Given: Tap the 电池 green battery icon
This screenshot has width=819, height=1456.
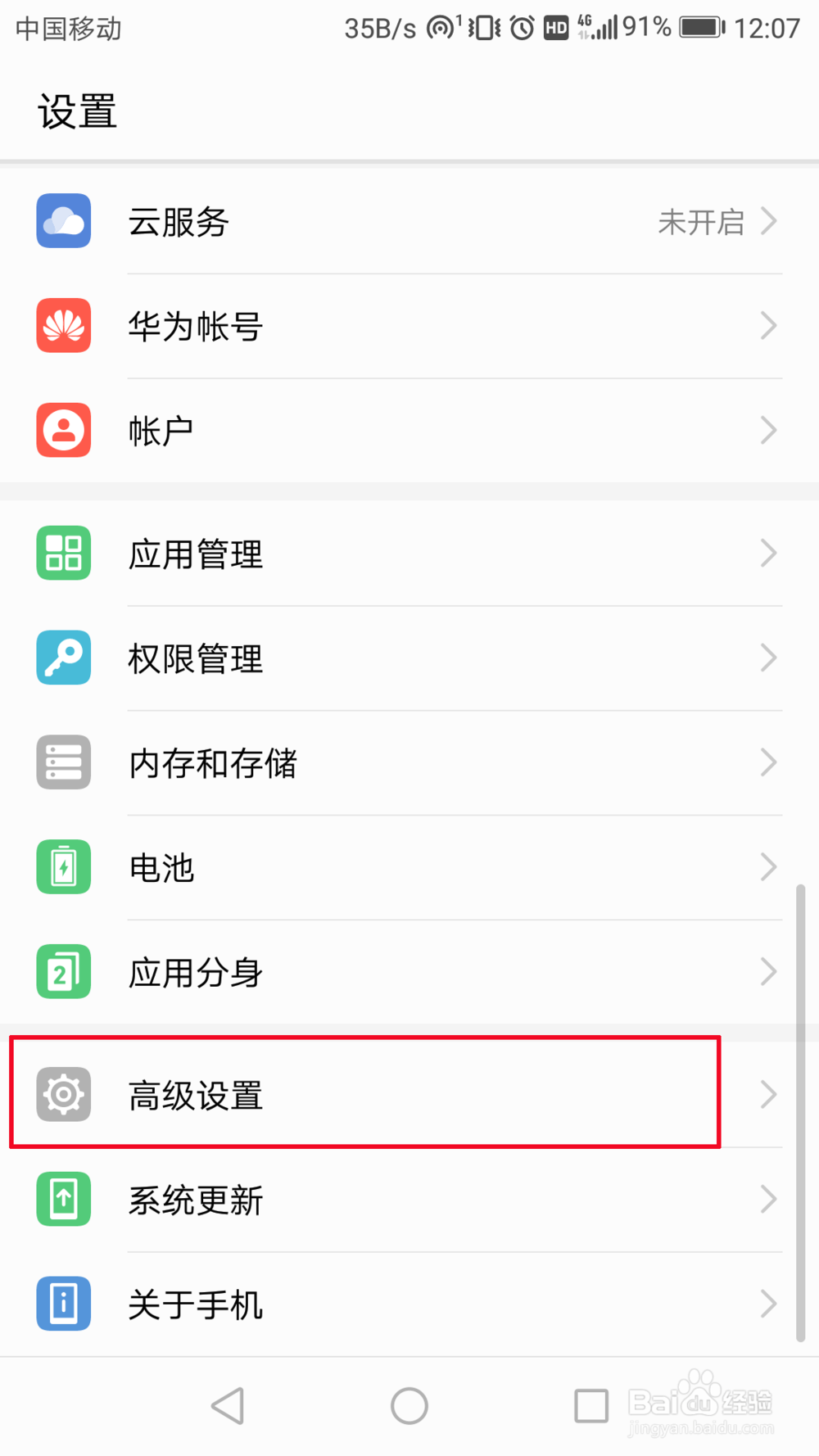Looking at the screenshot, I should tap(63, 867).
